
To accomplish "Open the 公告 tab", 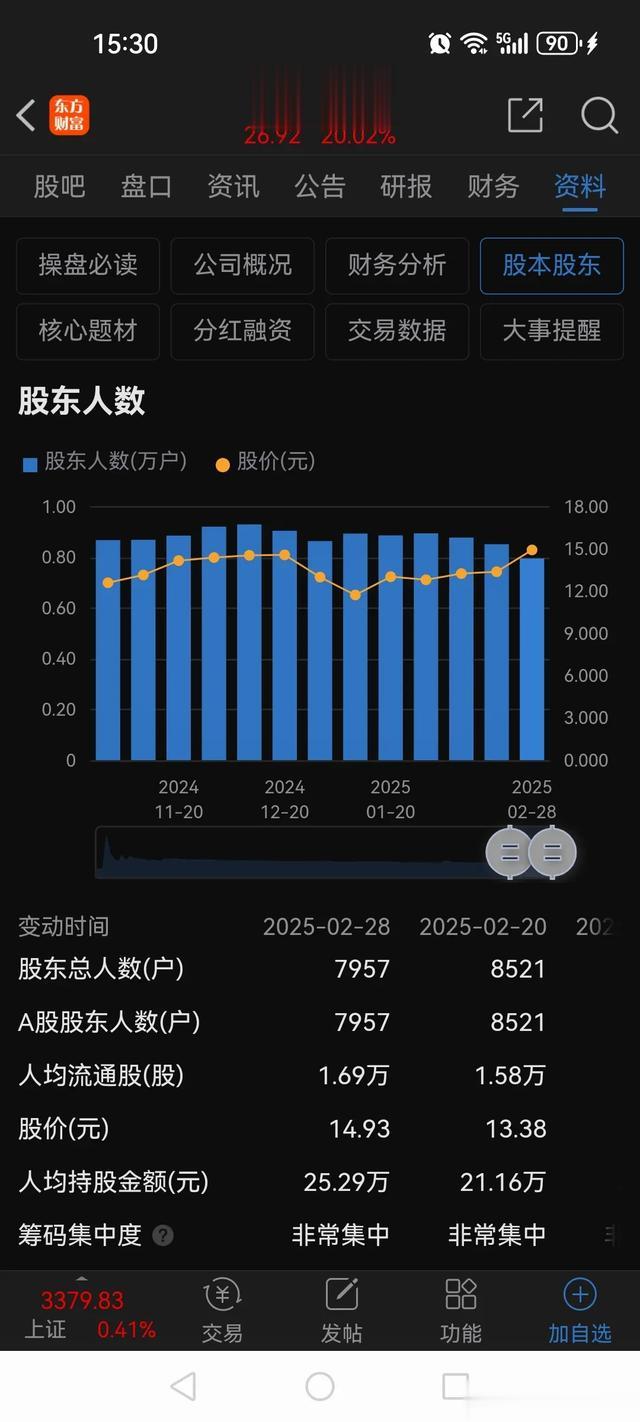I will pyautogui.click(x=320, y=186).
